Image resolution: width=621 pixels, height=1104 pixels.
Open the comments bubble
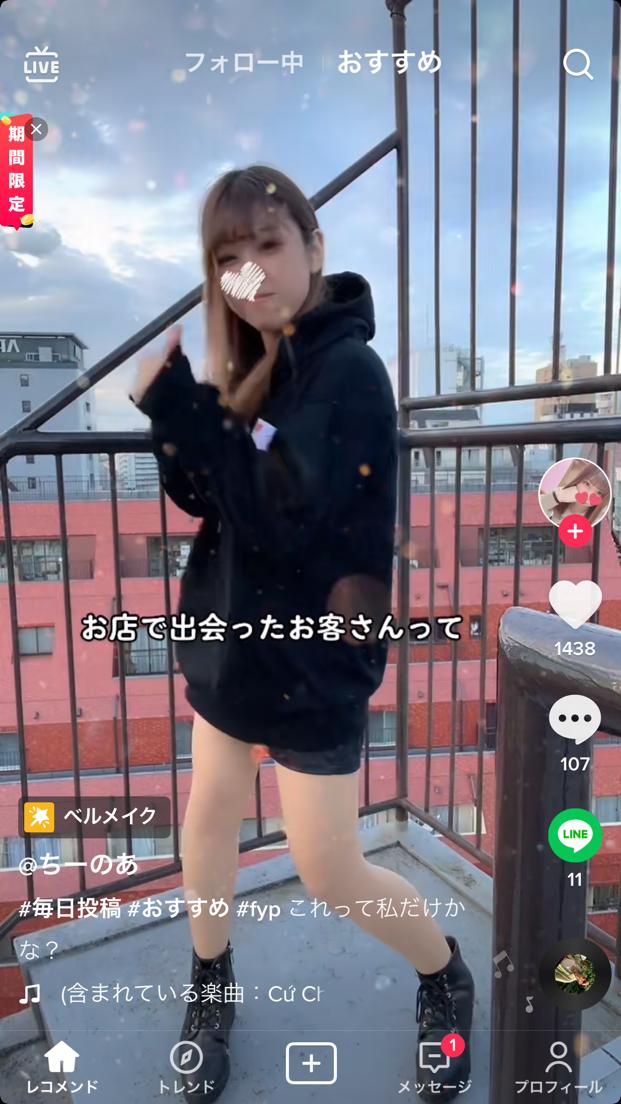point(575,720)
